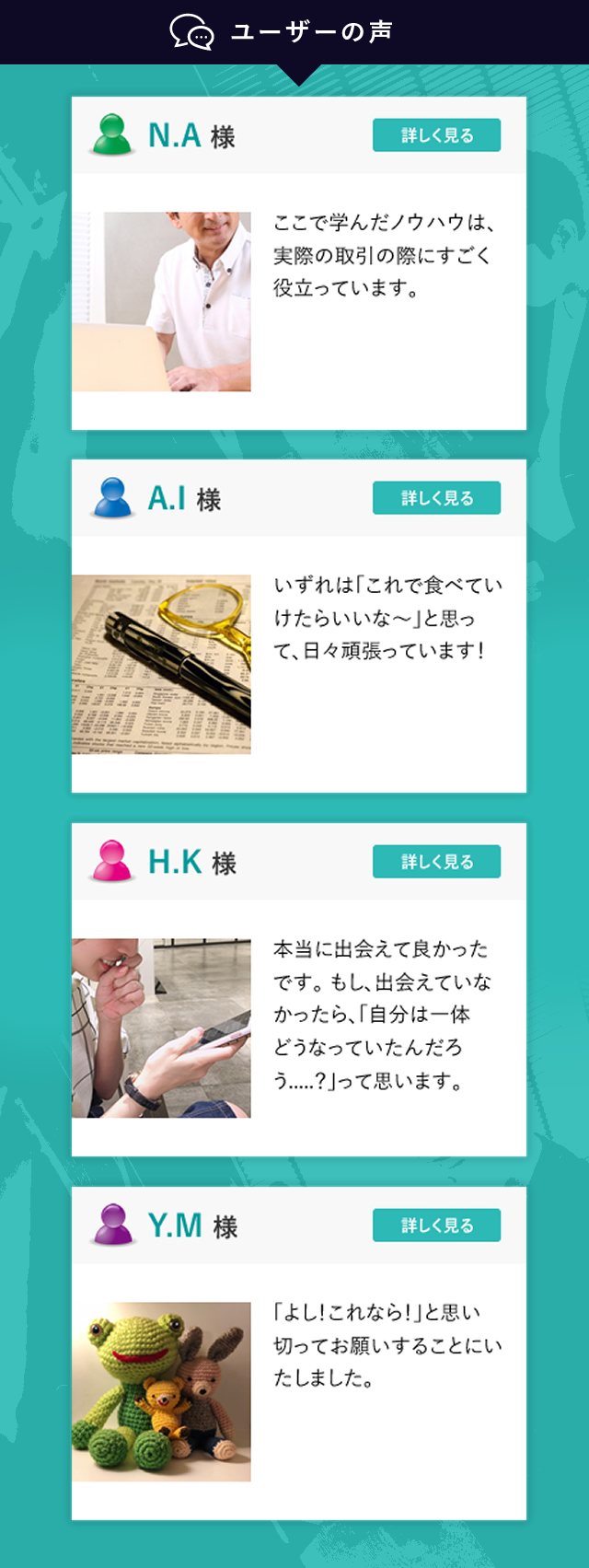
Task: Select 詳しく見る on Y.M 様's card
Action: [x=436, y=1225]
